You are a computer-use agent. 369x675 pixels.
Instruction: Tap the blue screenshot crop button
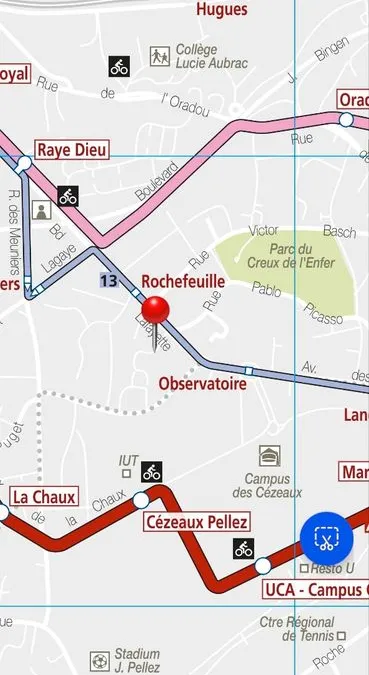pyautogui.click(x=326, y=539)
